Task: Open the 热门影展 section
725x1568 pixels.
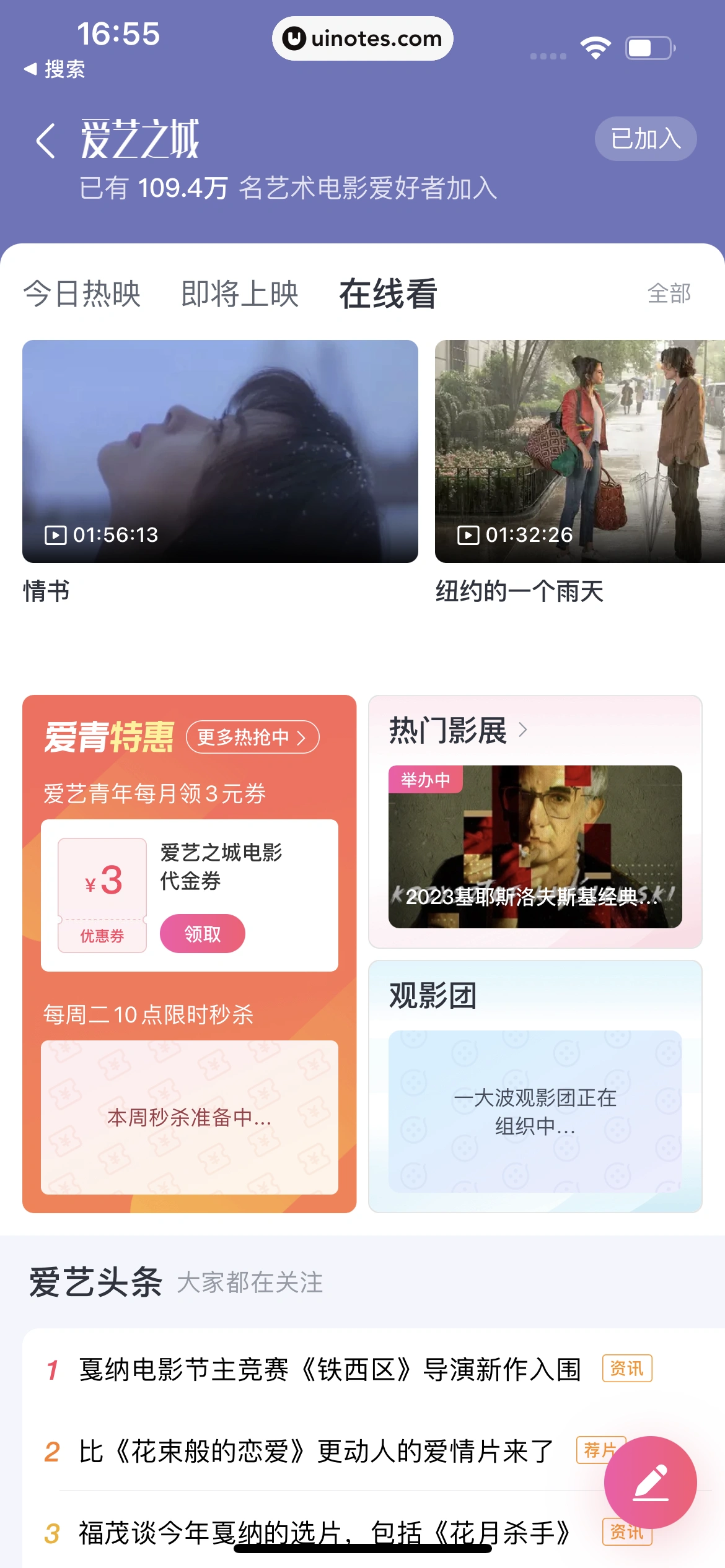Action: (457, 731)
